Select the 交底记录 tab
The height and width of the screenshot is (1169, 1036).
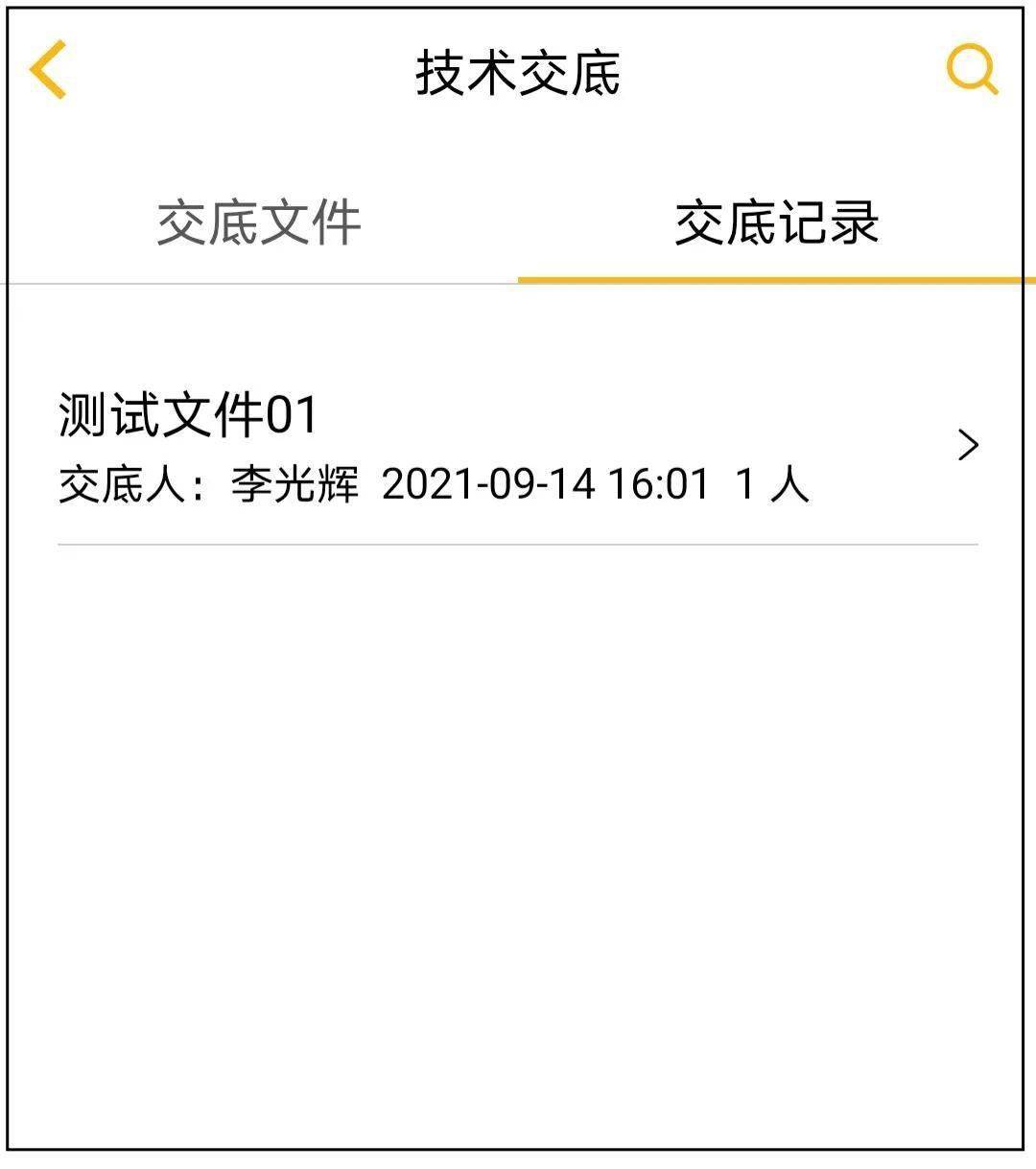tap(777, 219)
